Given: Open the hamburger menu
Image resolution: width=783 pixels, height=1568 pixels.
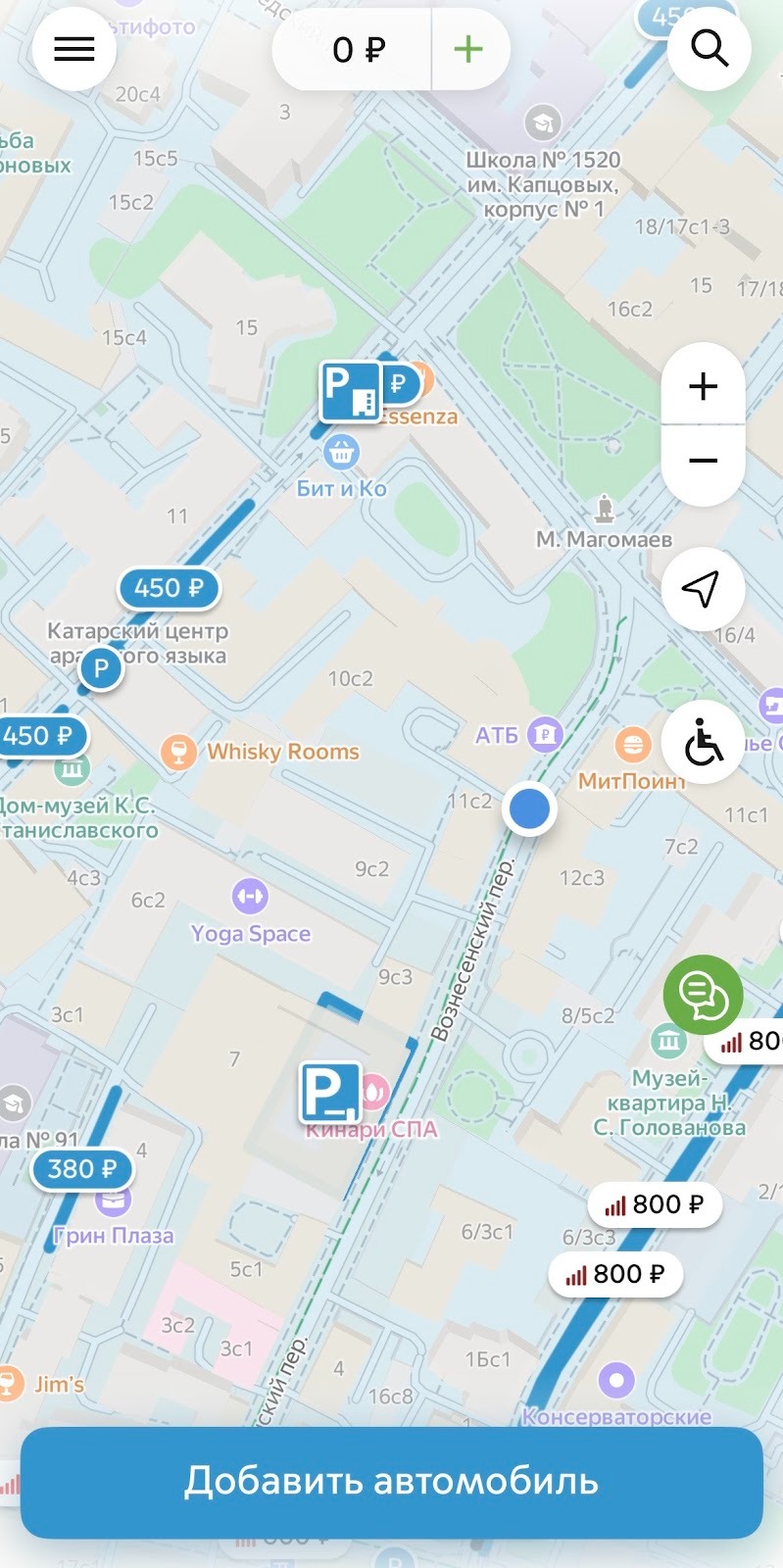Looking at the screenshot, I should click(74, 49).
